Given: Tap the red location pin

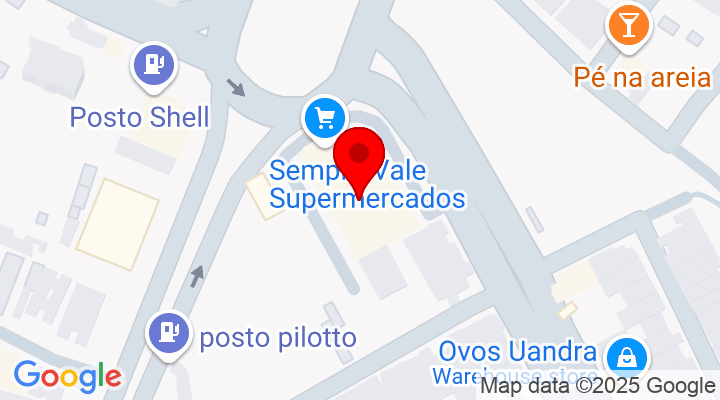Looking at the screenshot, I should 360,157.
